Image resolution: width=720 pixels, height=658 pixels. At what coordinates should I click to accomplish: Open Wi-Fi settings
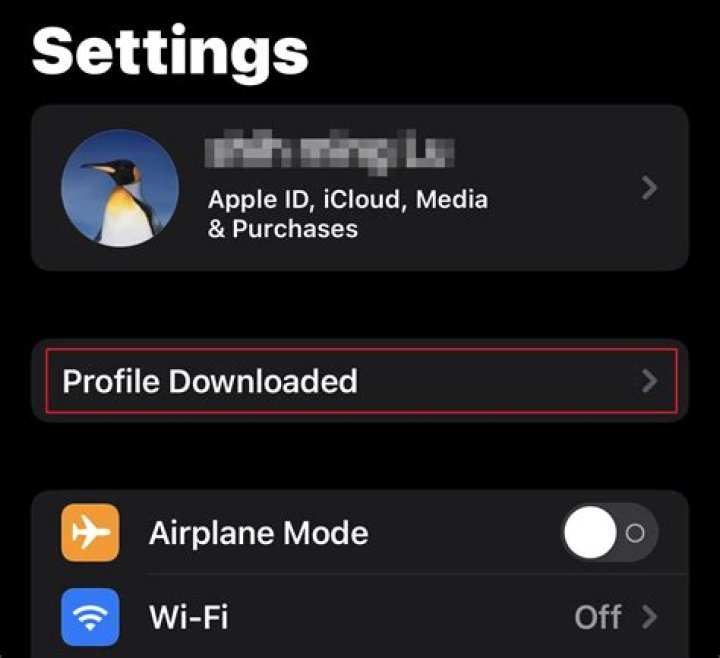[x=360, y=617]
